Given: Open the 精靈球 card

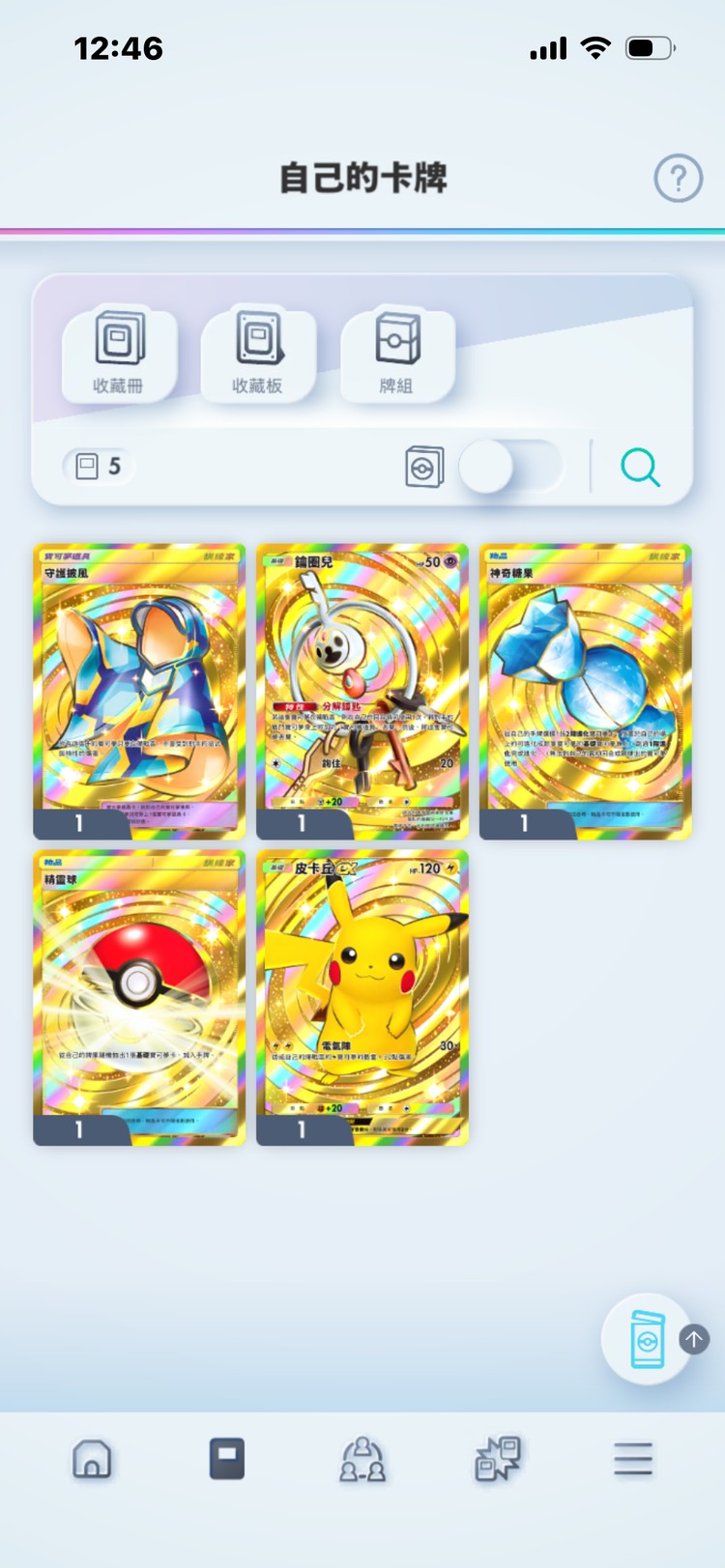Looking at the screenshot, I should tap(139, 997).
